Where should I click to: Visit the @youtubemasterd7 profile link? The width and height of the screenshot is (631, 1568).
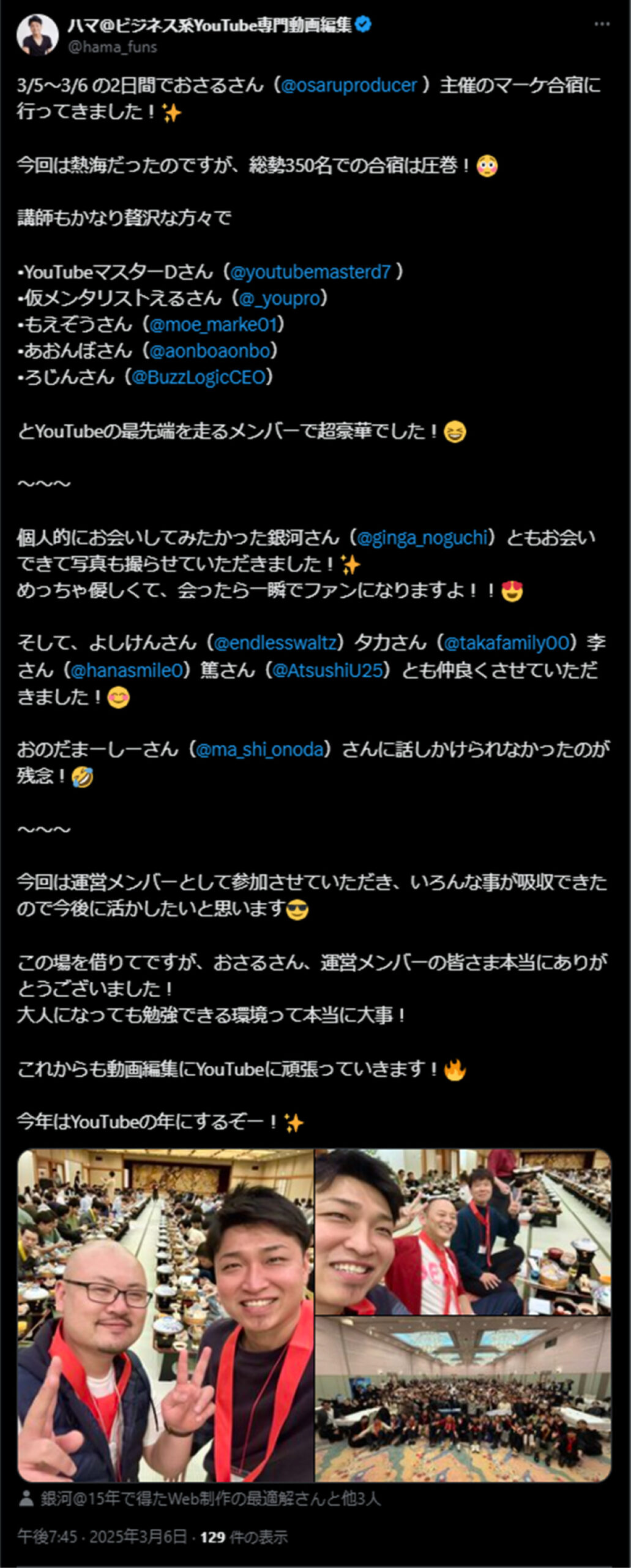coord(310,272)
